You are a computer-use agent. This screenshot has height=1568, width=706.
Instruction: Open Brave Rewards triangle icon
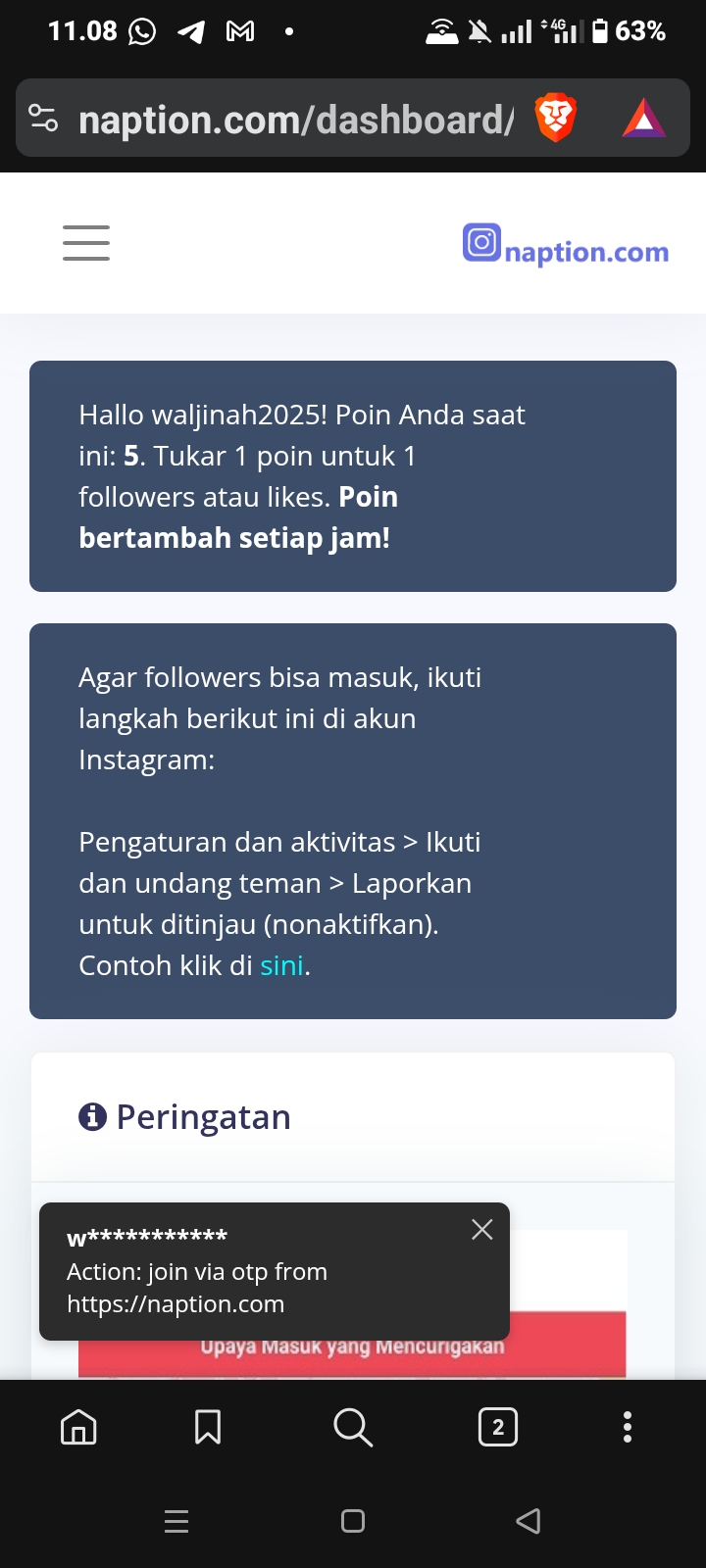pyautogui.click(x=643, y=119)
